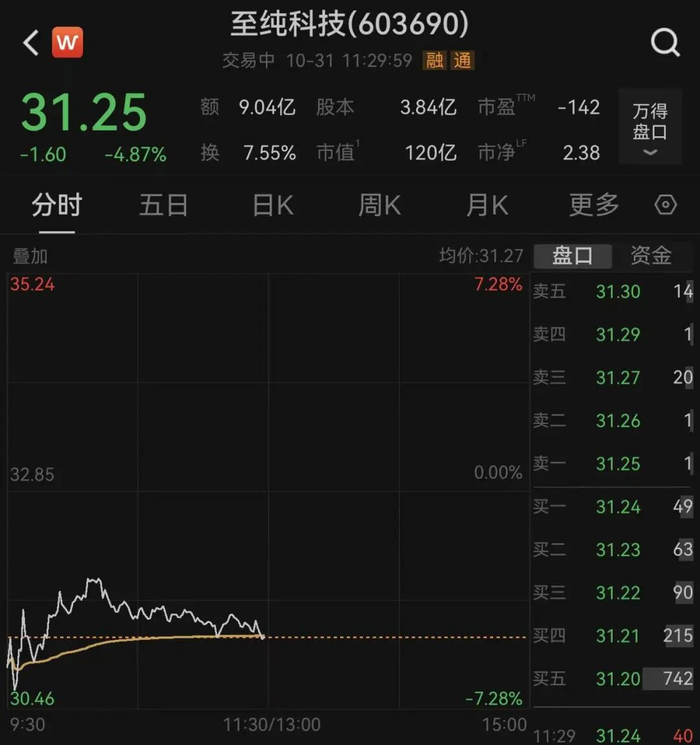The width and height of the screenshot is (700, 745).
Task: Open the search magnifier icon
Action: (665, 43)
